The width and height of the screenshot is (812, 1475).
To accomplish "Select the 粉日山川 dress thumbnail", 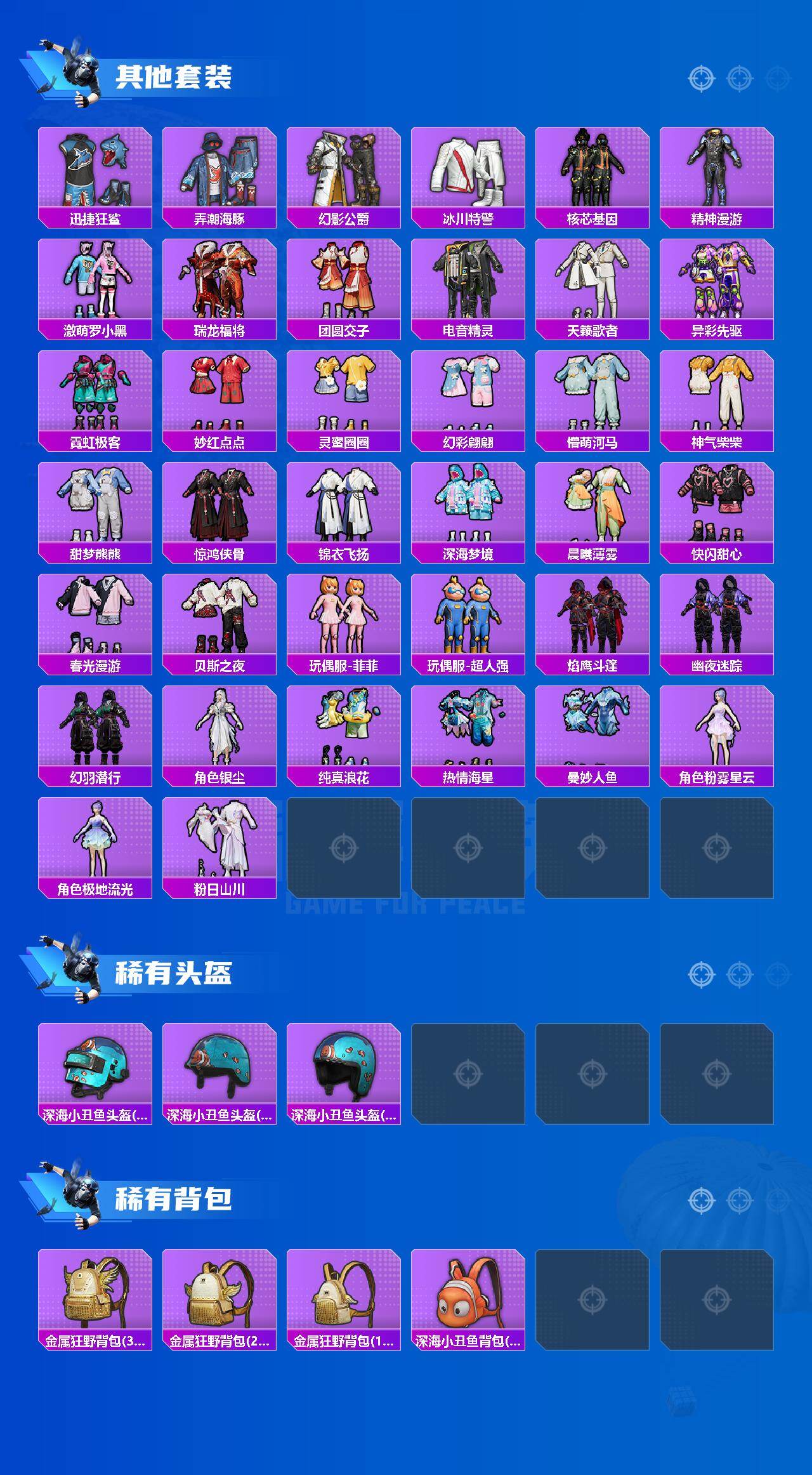I will pyautogui.click(x=219, y=838).
